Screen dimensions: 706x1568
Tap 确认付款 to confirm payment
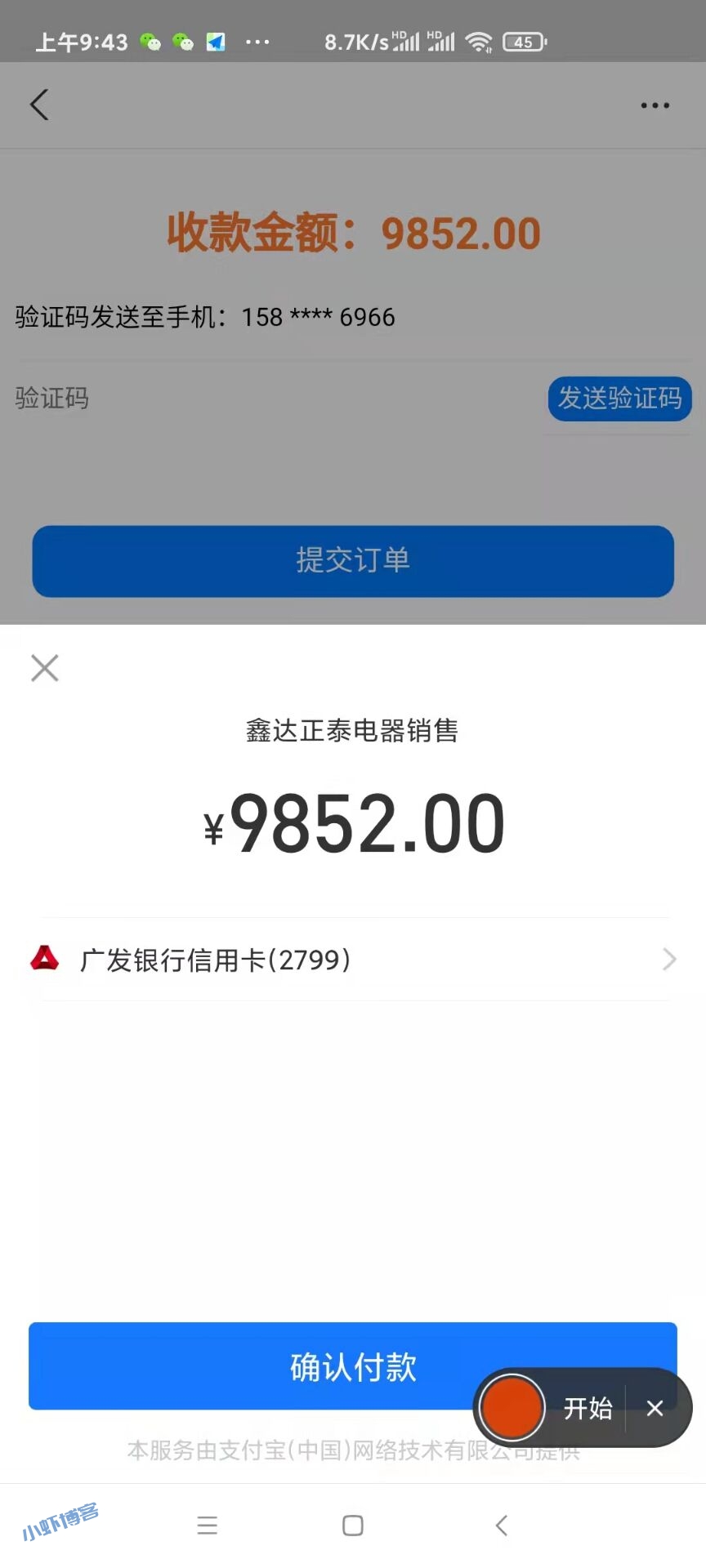click(353, 1365)
